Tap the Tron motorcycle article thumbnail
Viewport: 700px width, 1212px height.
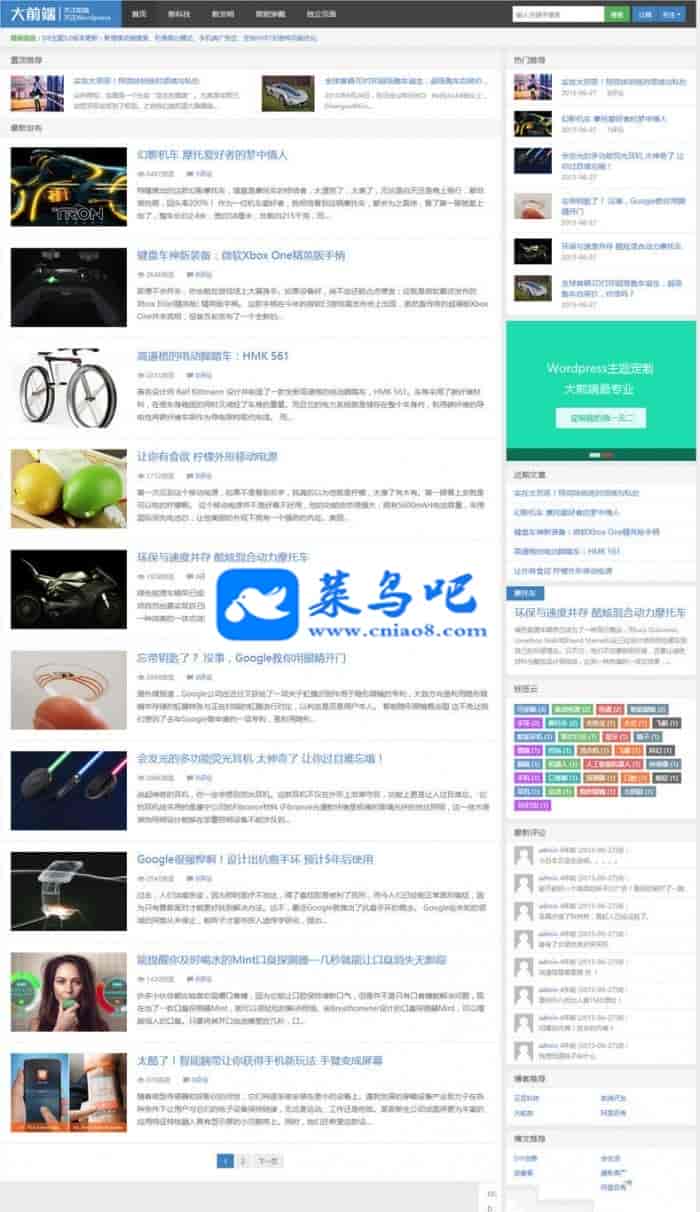68,187
